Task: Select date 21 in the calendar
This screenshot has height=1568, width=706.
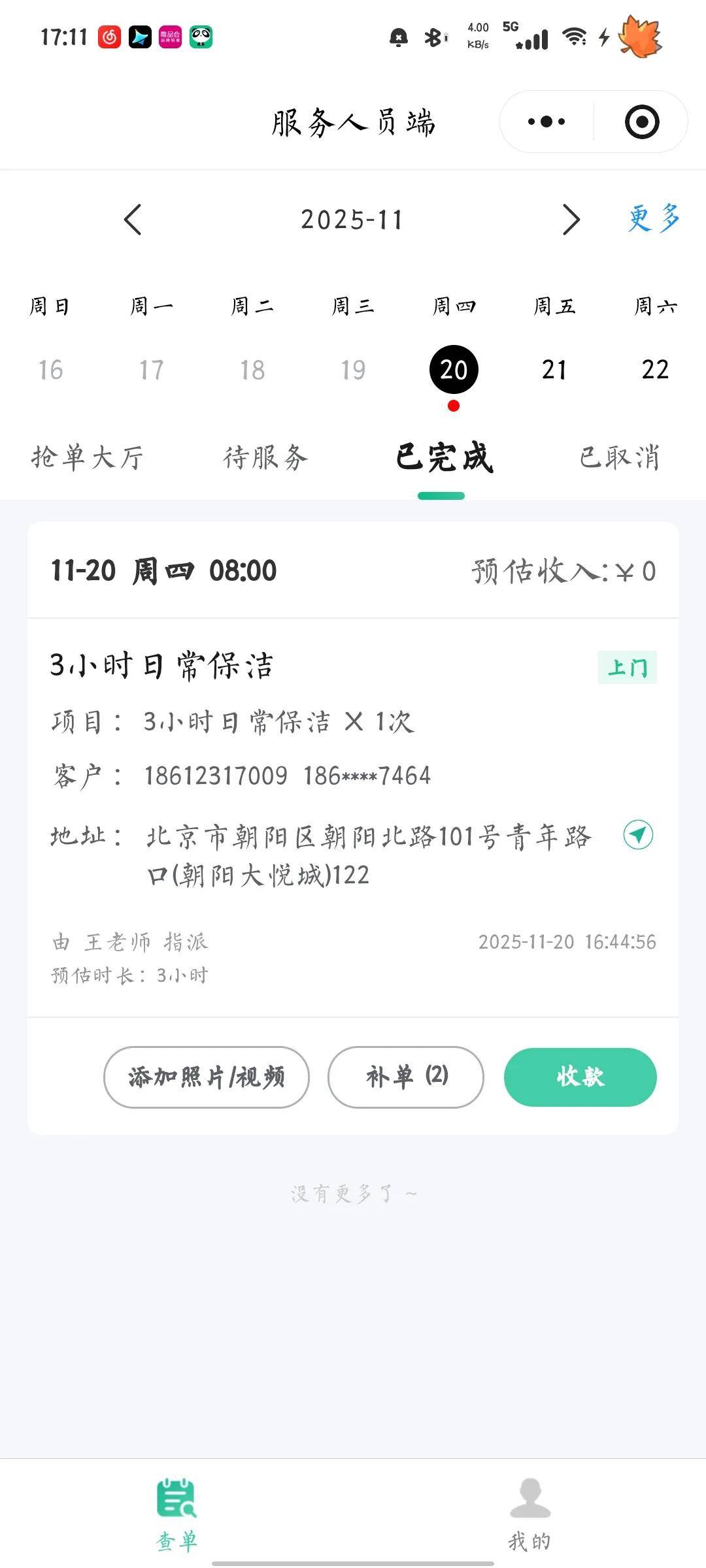Action: coord(554,370)
